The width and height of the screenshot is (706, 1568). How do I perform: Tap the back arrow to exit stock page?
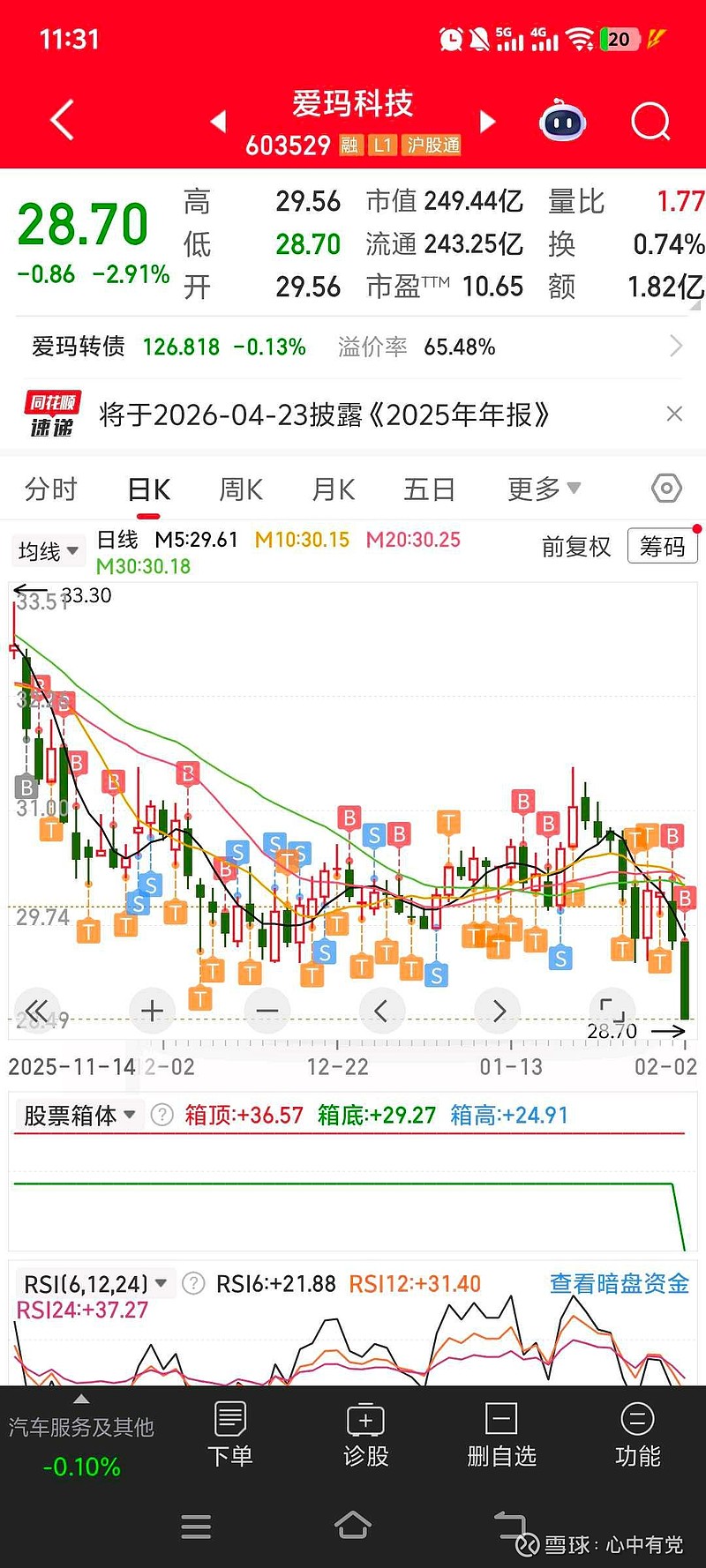tap(60, 119)
